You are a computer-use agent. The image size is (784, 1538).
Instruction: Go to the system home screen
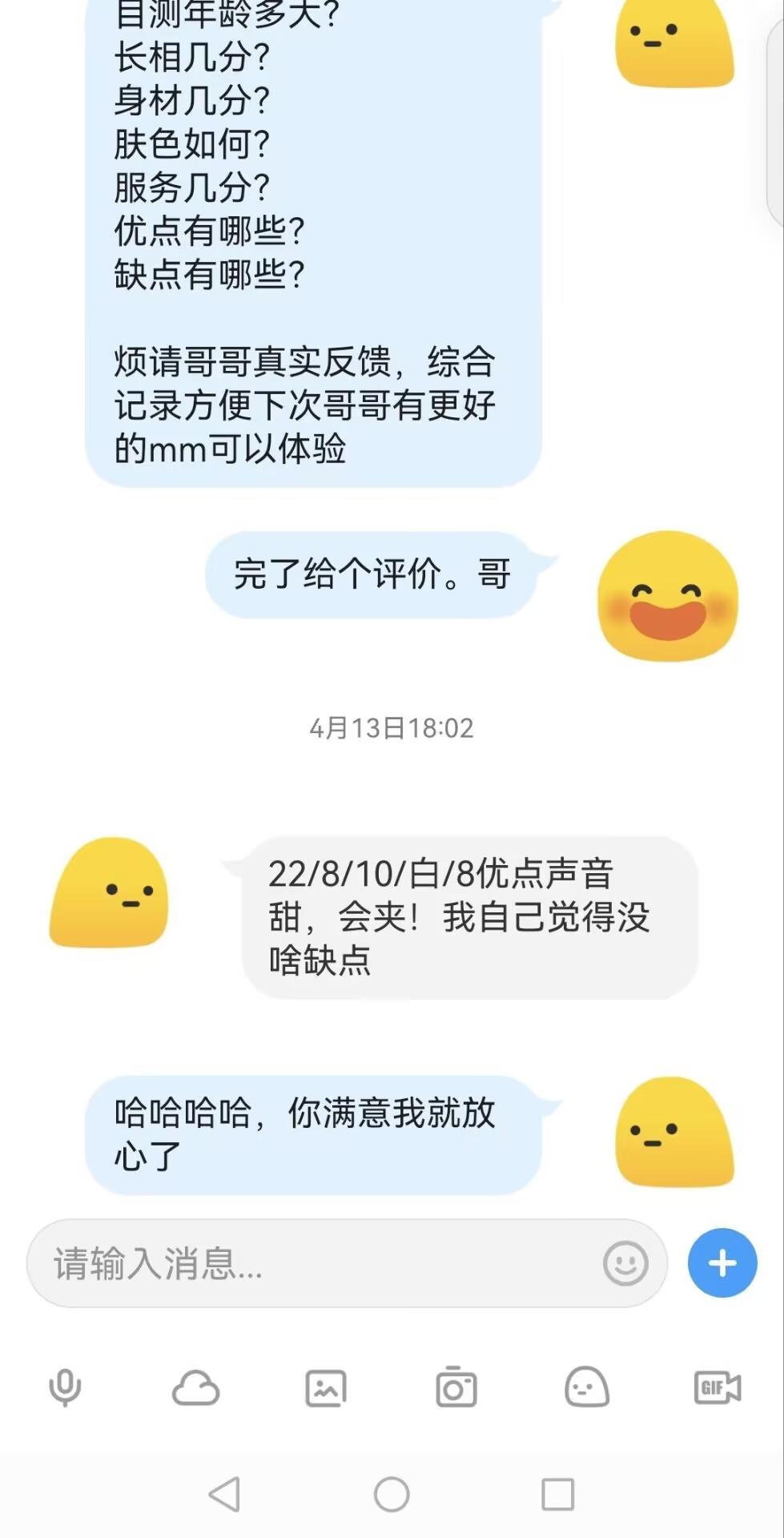[x=392, y=1494]
